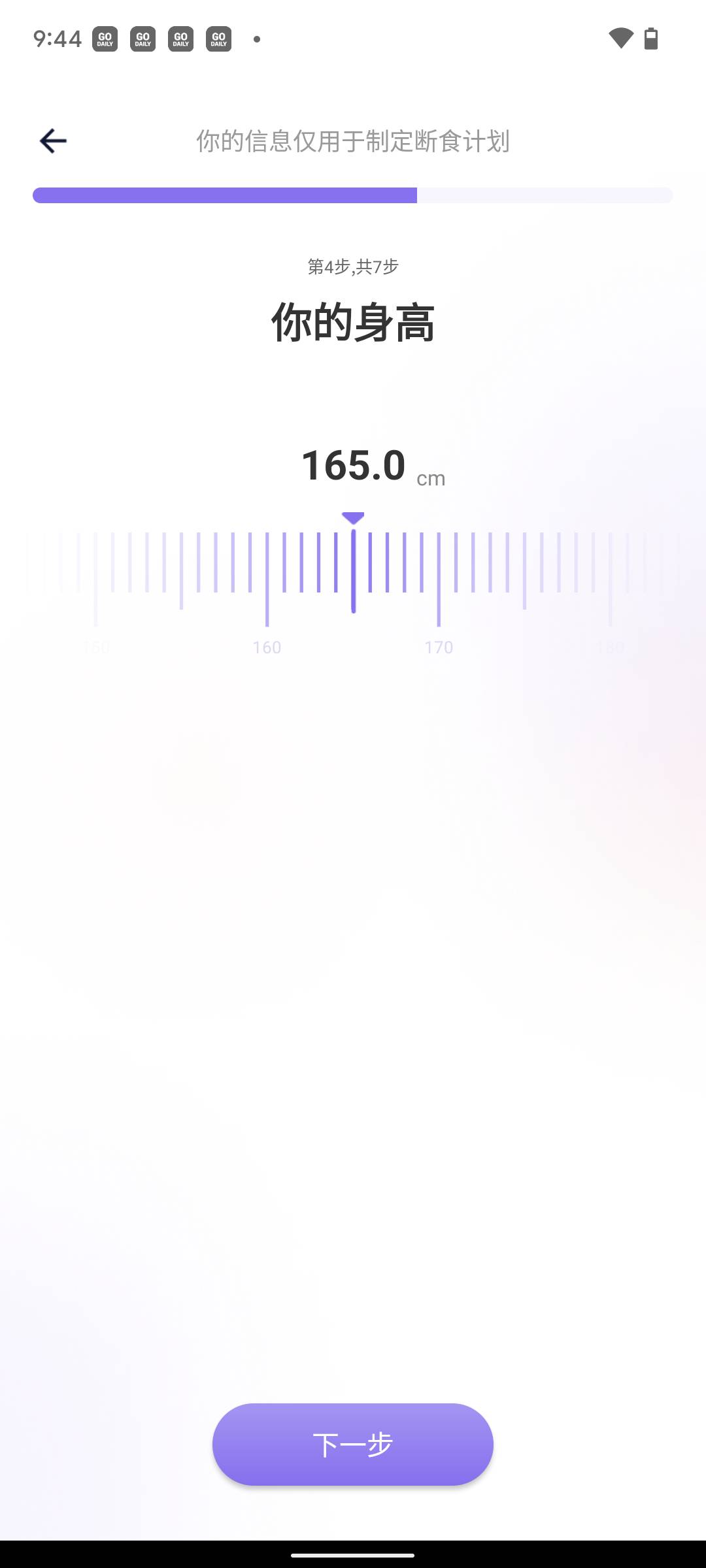706x1568 pixels.
Task: Click the 第4步,共7步 step indicator
Action: [353, 267]
